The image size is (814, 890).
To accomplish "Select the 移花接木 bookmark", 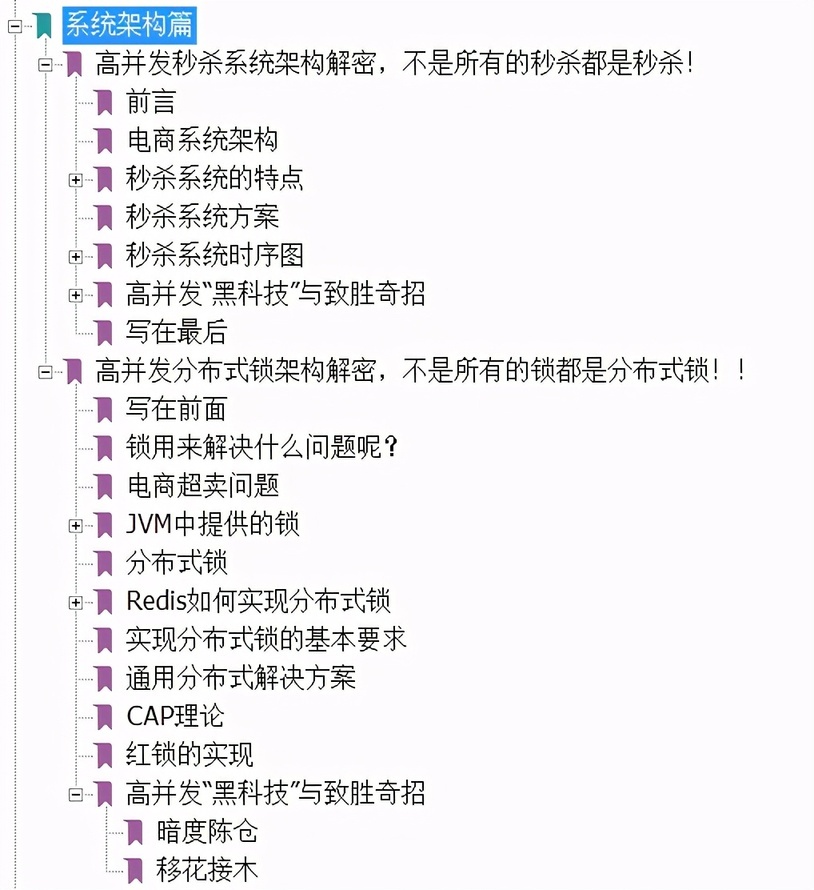I will pos(208,869).
